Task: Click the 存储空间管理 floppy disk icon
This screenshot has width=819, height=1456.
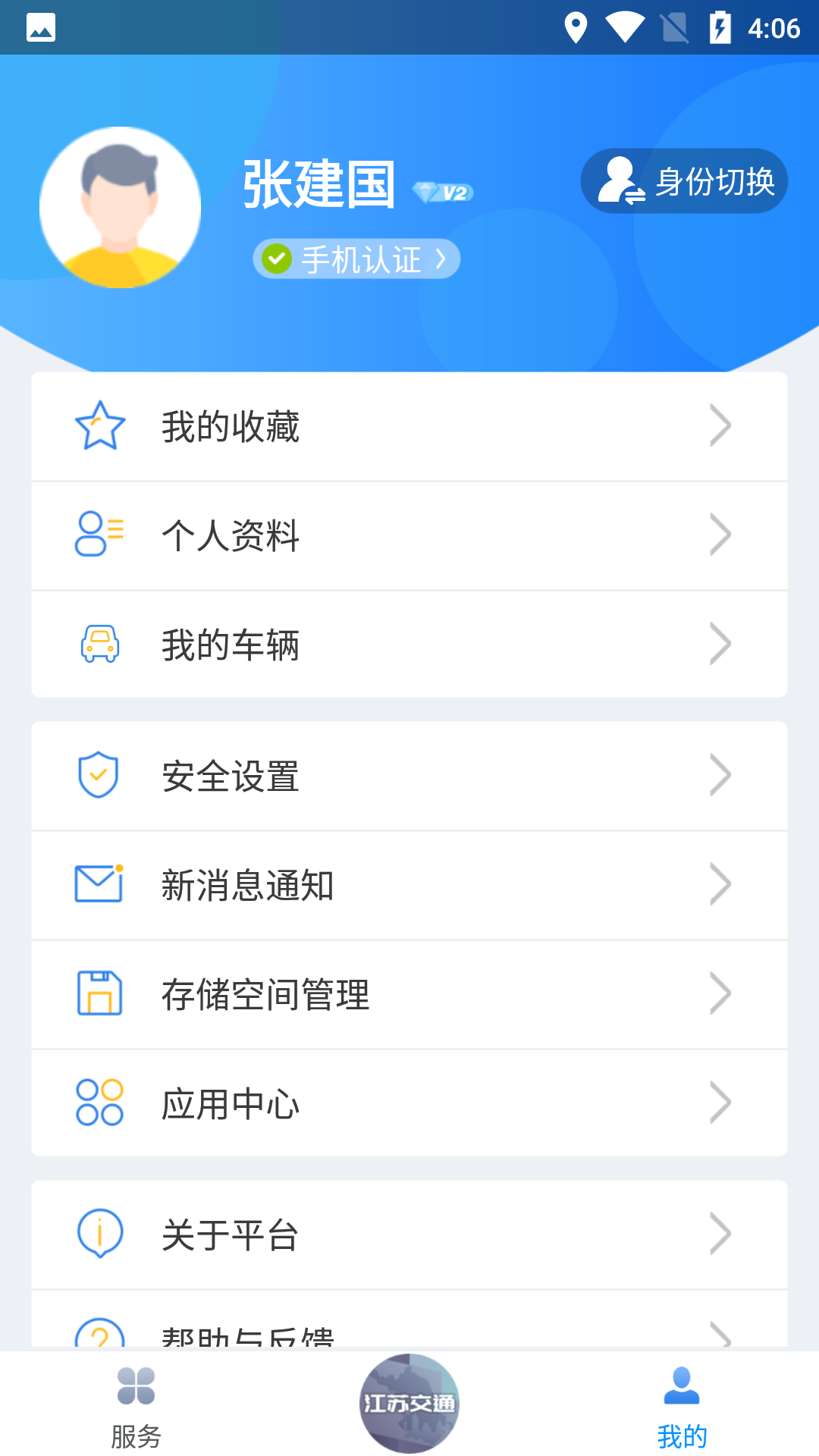Action: pos(99,993)
